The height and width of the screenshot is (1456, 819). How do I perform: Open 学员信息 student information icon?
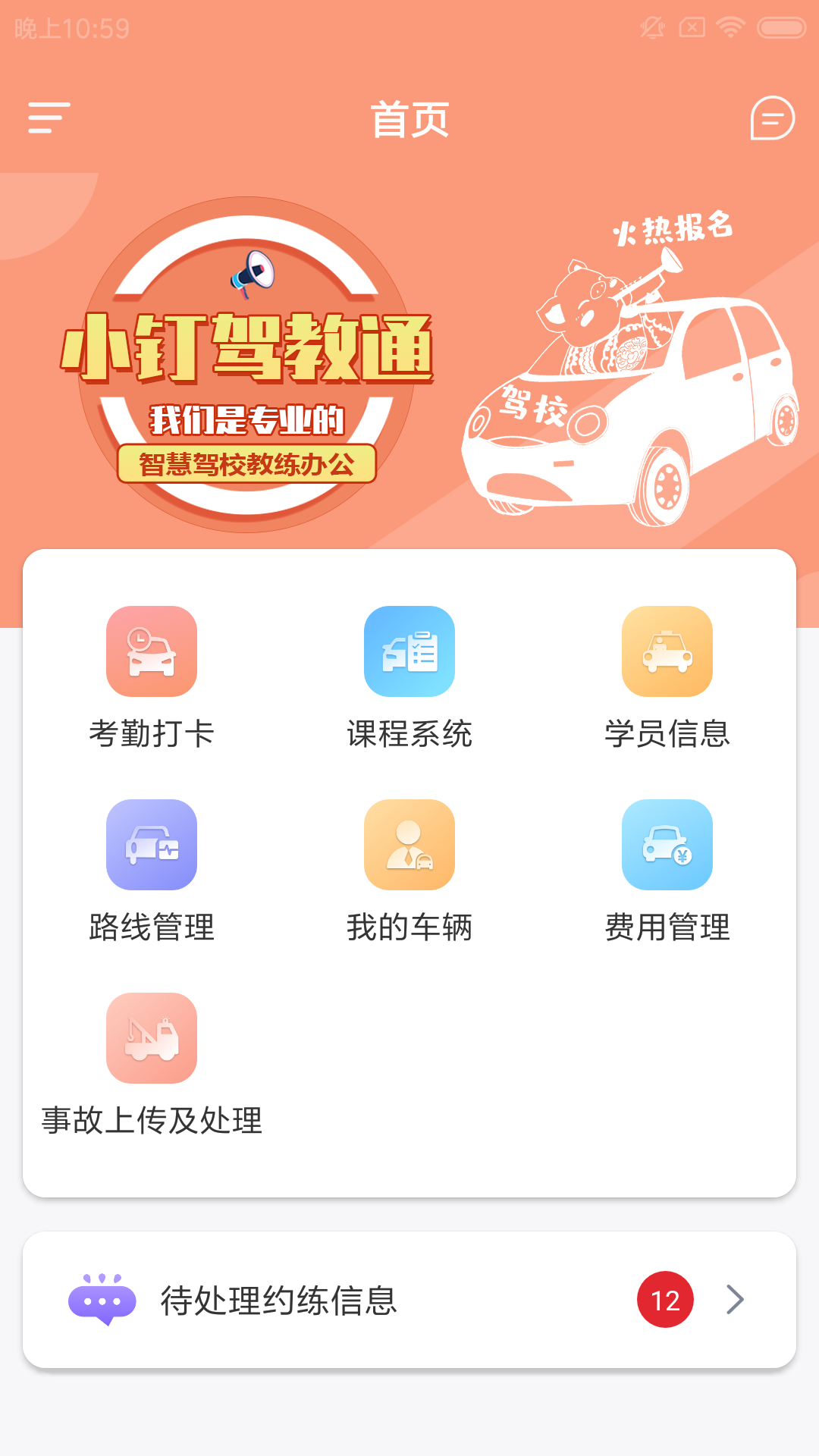pyautogui.click(x=666, y=652)
